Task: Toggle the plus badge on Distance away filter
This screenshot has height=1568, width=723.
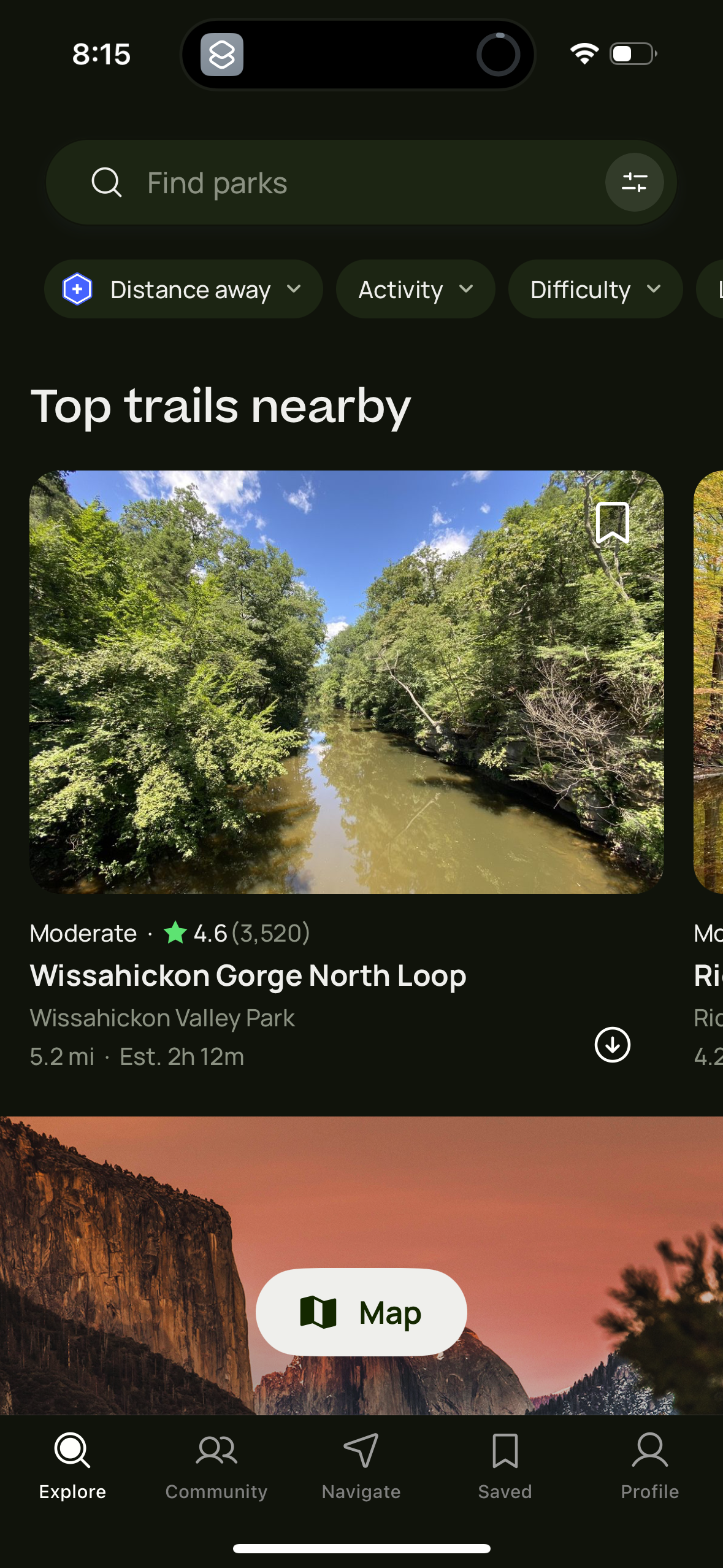Action: click(77, 289)
